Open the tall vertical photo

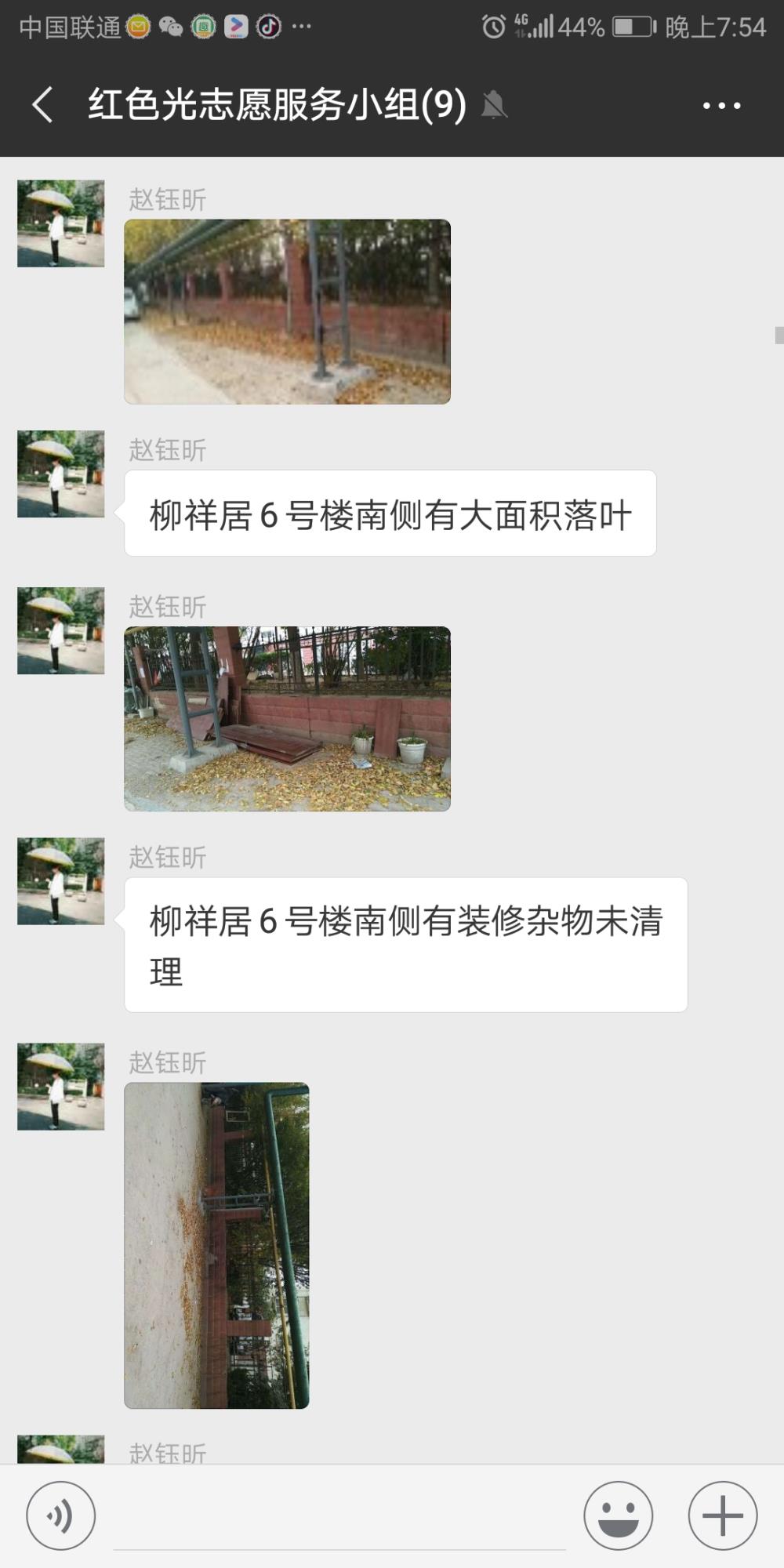point(216,1246)
